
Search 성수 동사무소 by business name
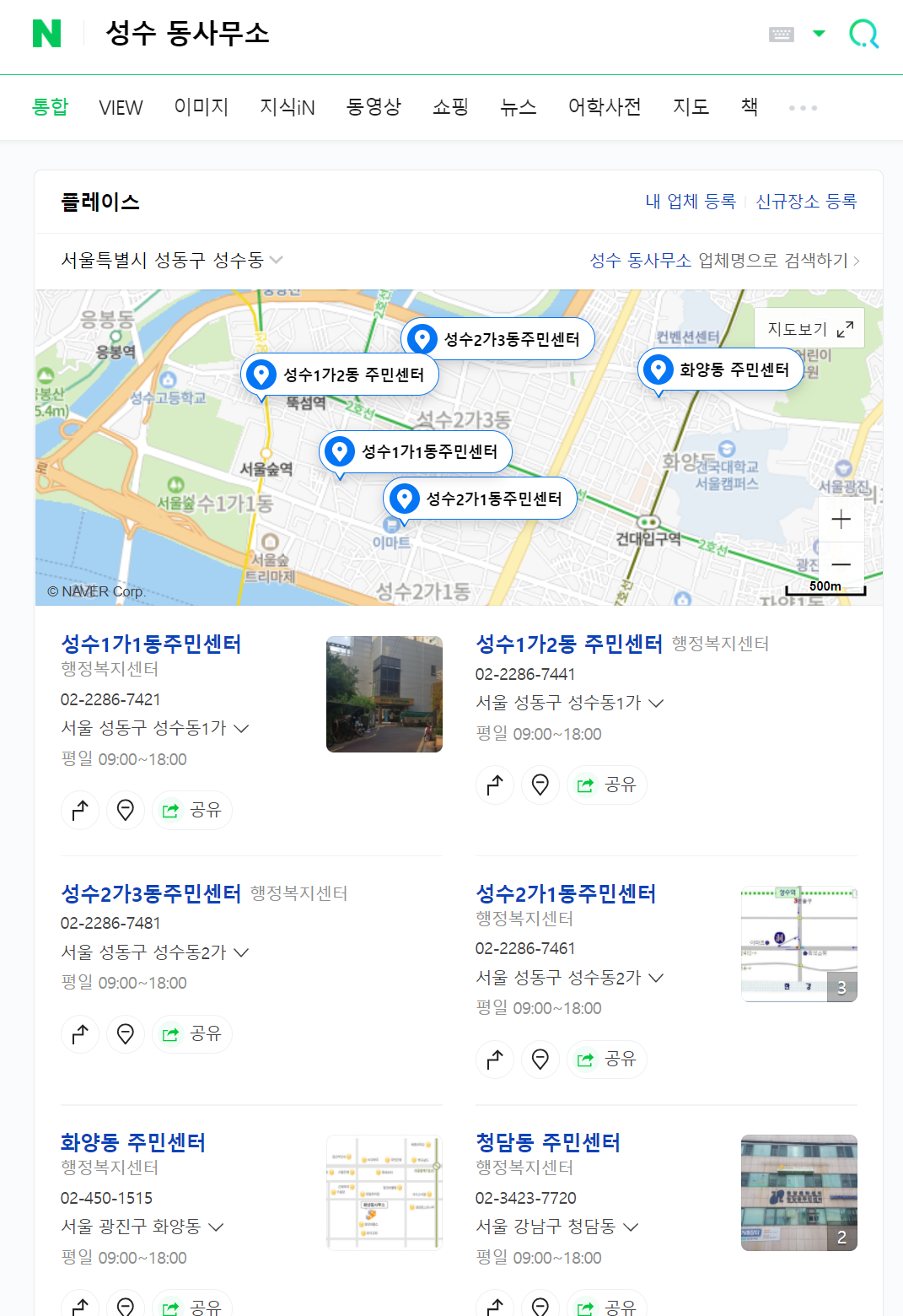click(724, 261)
